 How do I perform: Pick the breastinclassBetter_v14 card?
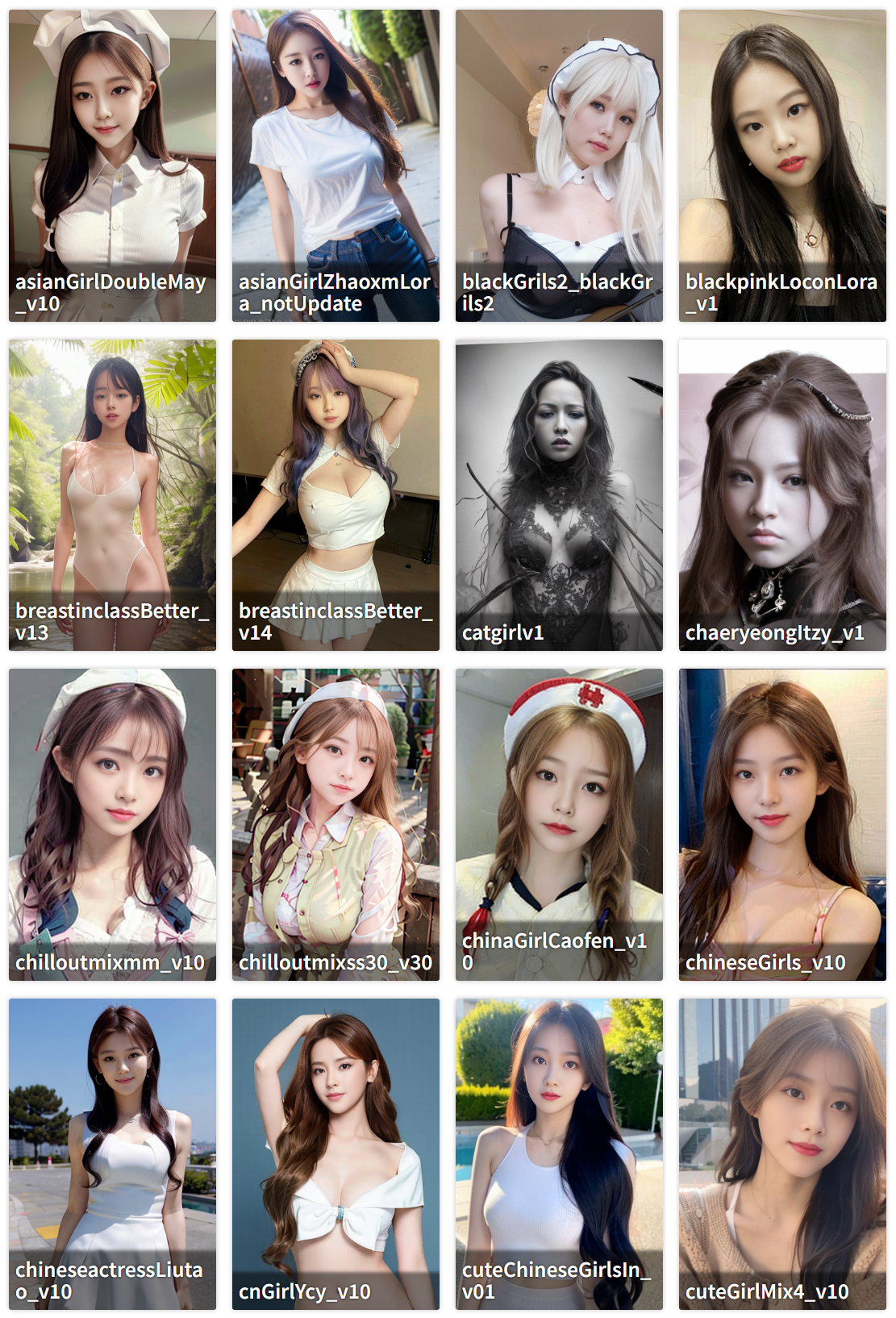pyautogui.click(x=335, y=494)
